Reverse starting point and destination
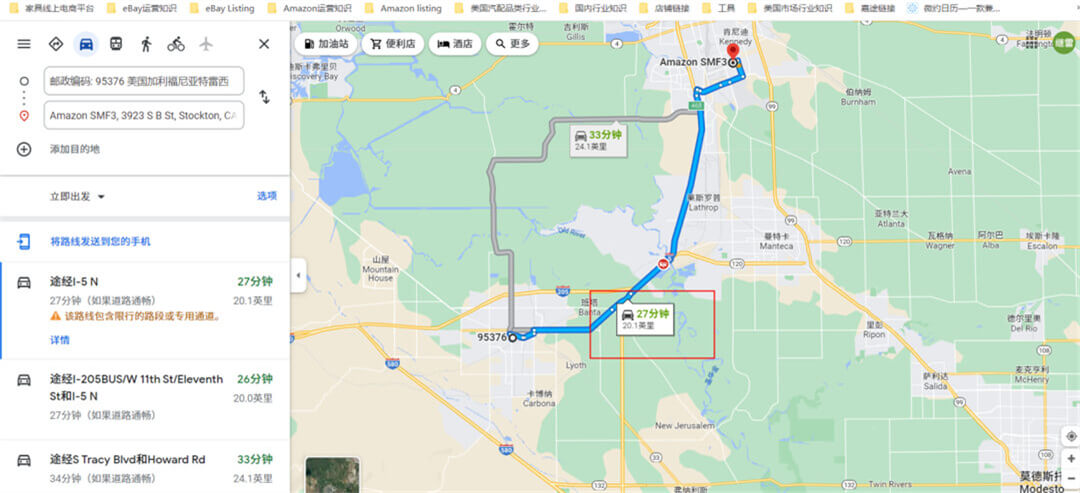 (x=264, y=97)
